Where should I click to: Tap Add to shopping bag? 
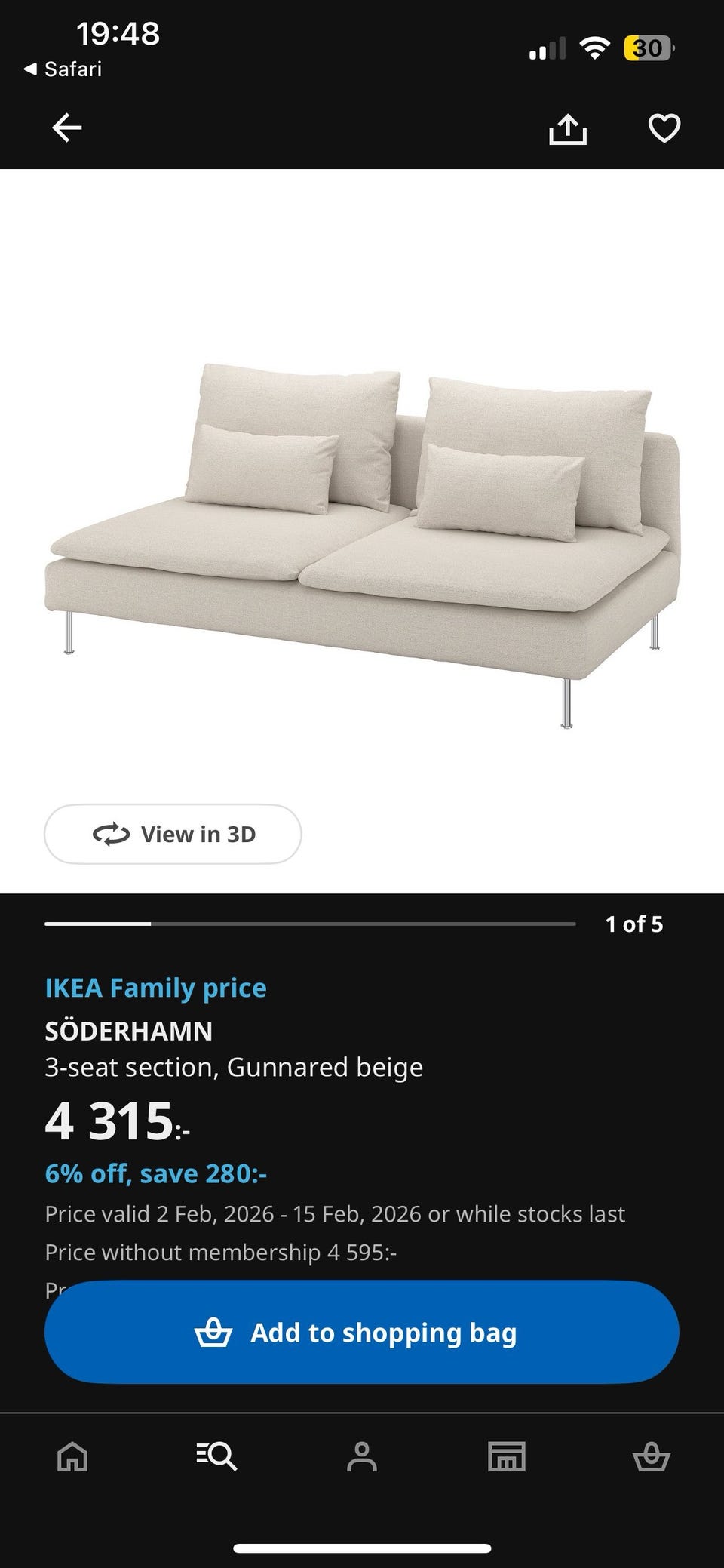pos(362,1332)
